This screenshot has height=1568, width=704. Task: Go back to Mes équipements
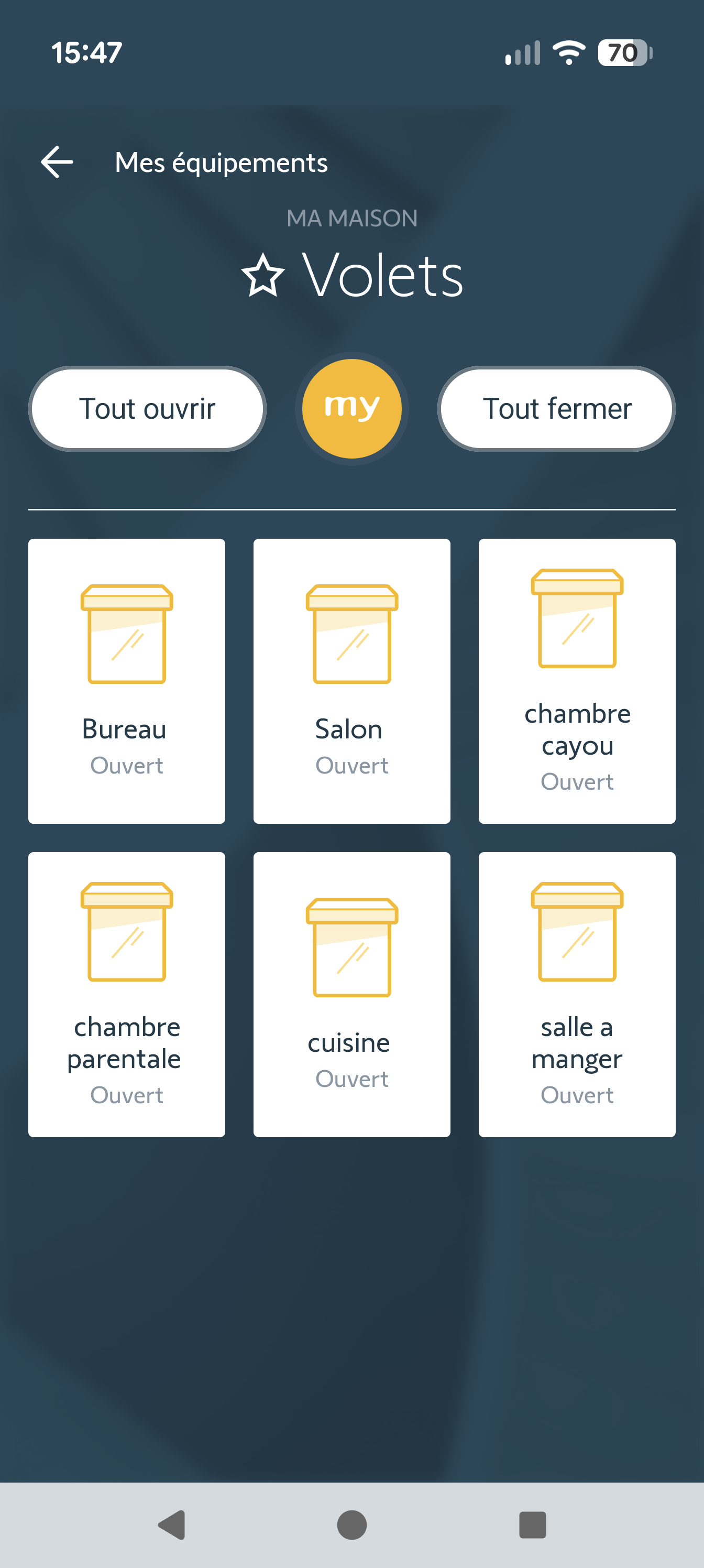click(x=57, y=162)
